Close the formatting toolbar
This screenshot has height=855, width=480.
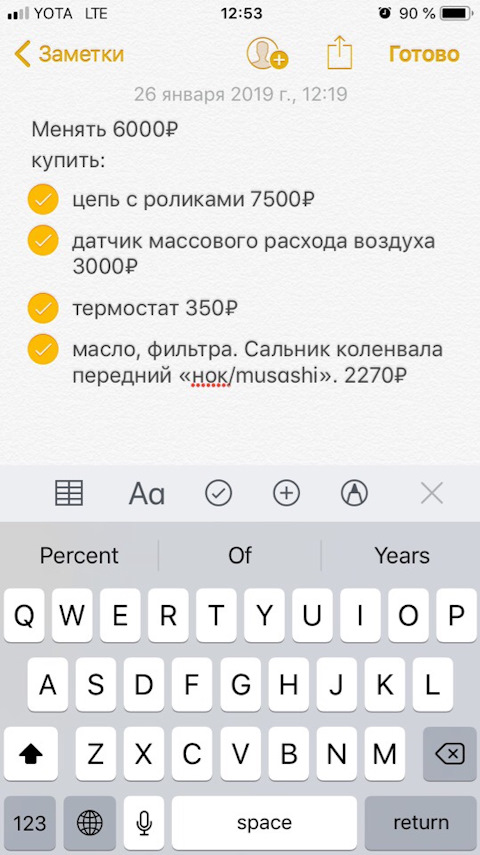(432, 493)
